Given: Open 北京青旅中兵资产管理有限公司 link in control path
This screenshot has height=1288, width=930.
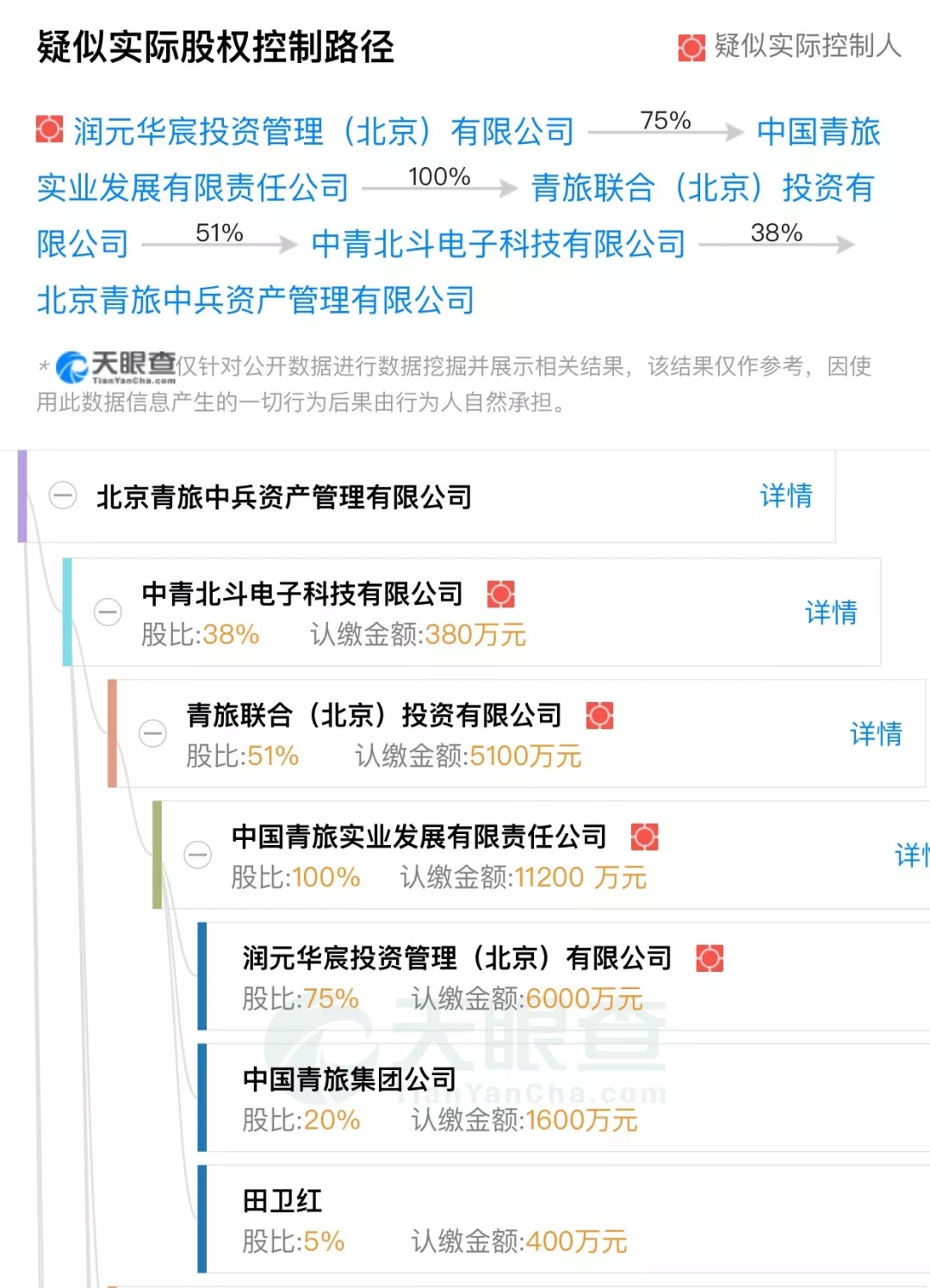Looking at the screenshot, I should (256, 301).
